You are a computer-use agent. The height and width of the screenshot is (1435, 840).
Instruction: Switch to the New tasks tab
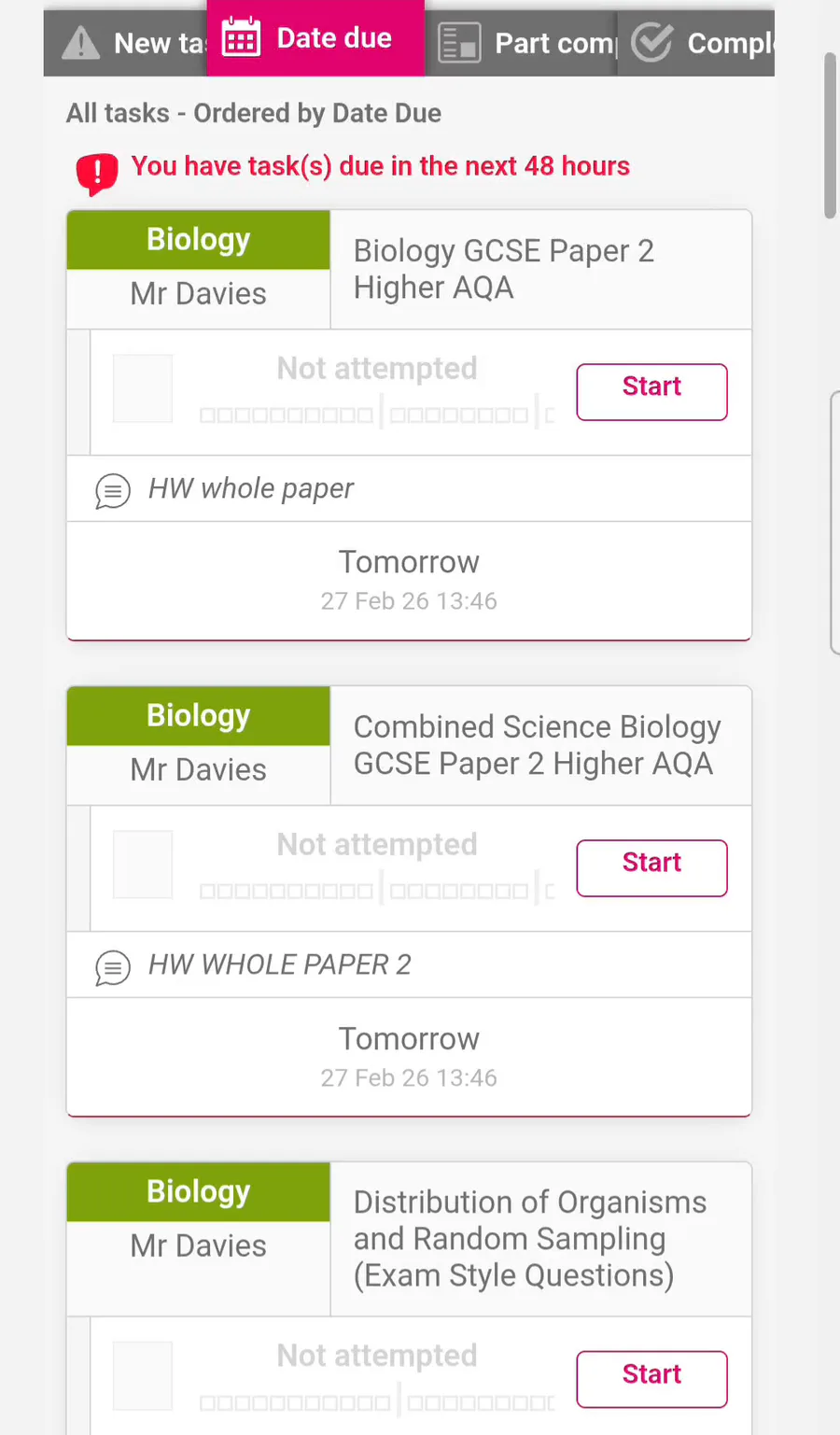point(131,43)
